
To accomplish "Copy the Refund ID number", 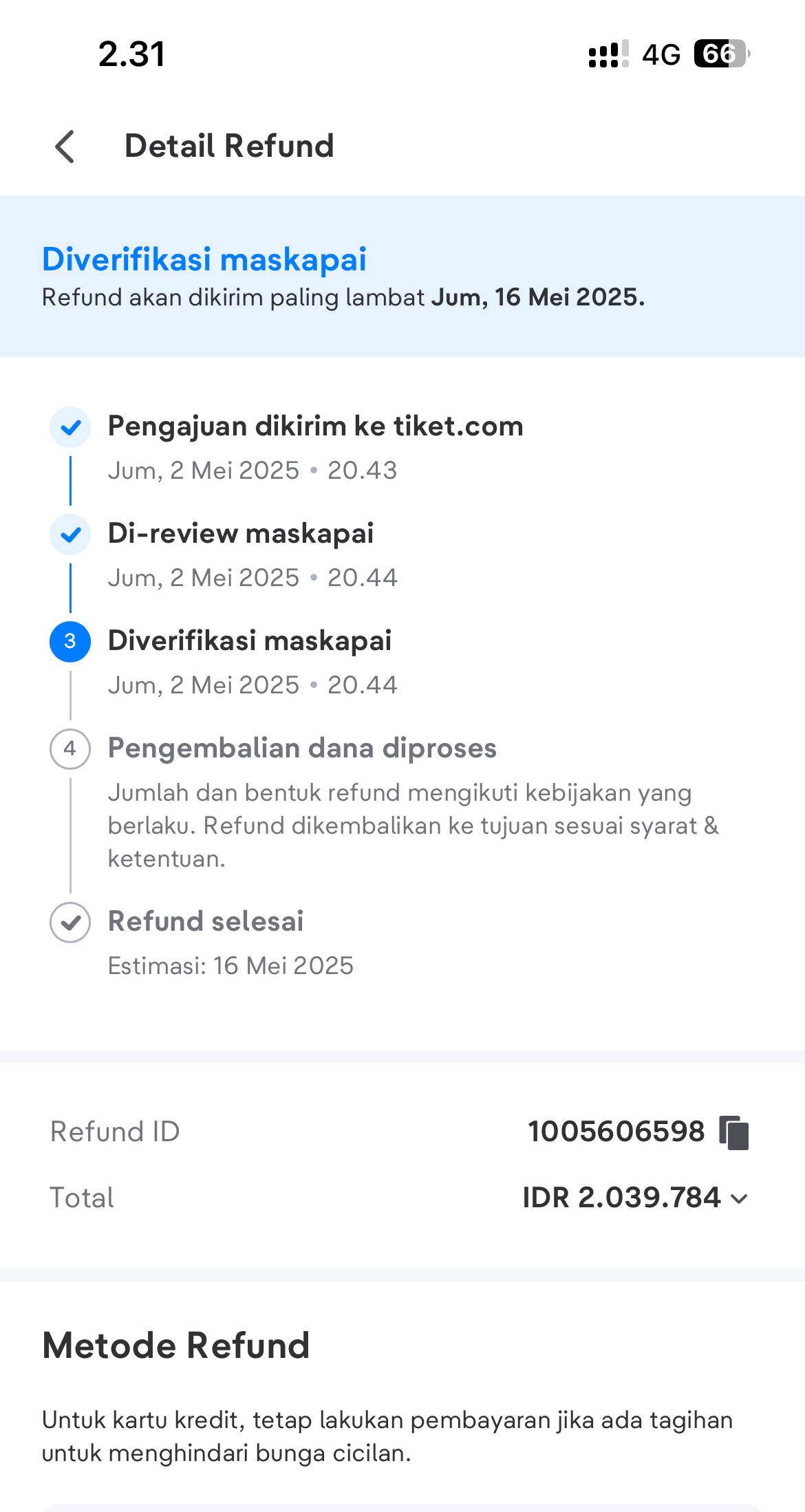I will click(733, 1132).
